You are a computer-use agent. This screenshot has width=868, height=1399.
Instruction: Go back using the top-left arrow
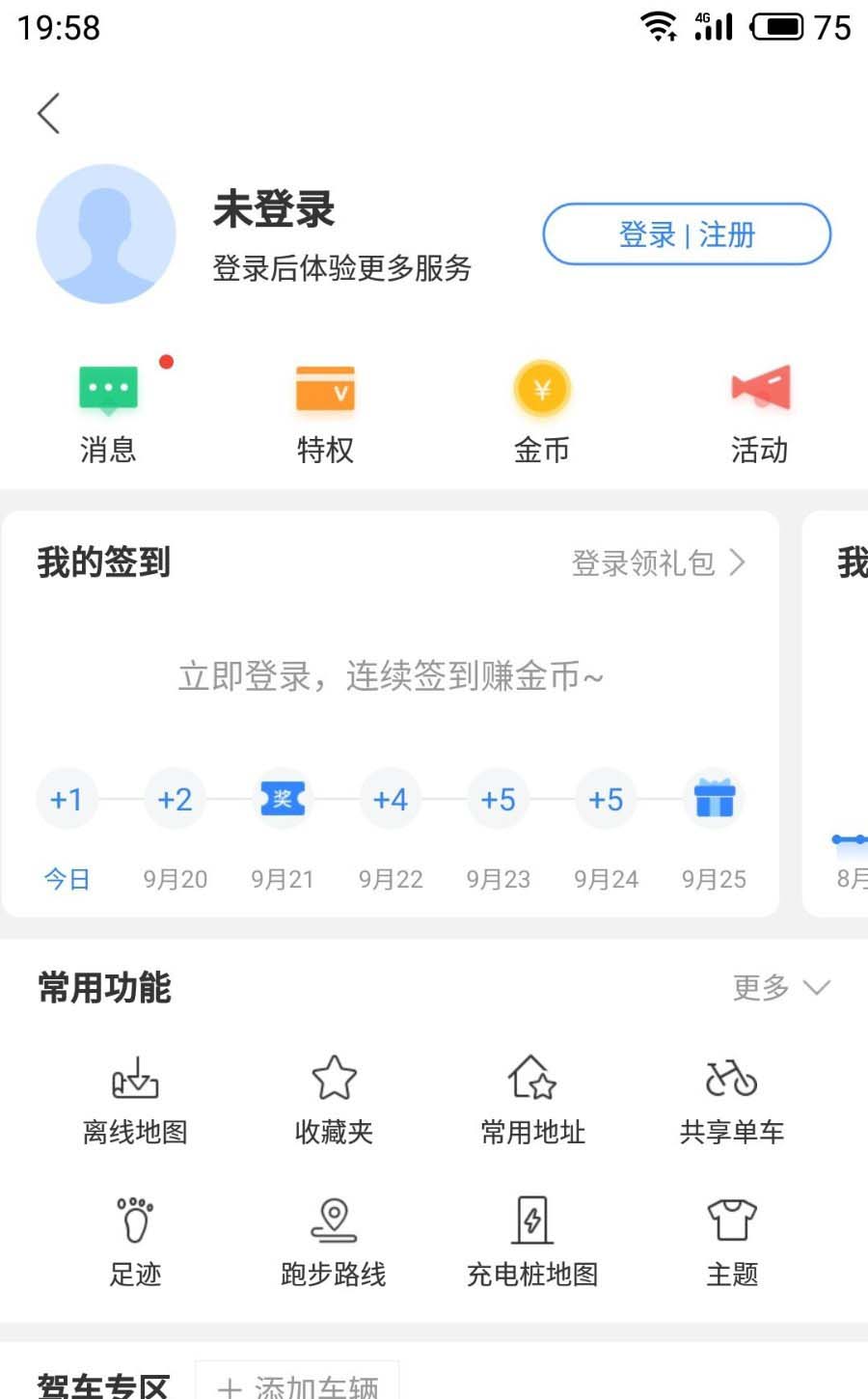[49, 114]
